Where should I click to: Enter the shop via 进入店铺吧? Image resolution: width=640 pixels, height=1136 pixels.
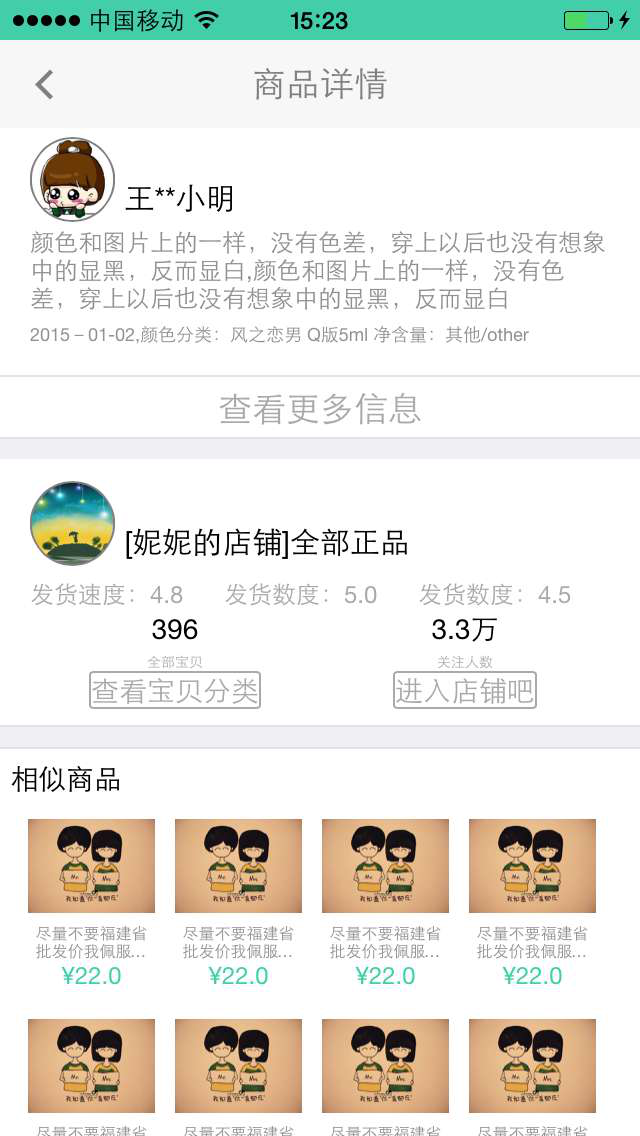[x=465, y=690]
